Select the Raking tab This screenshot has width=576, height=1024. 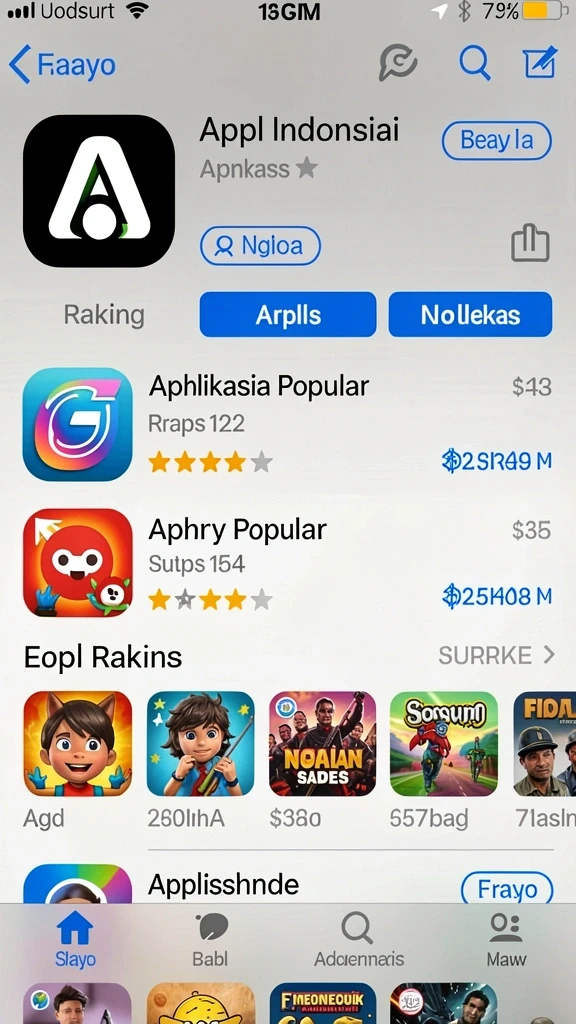point(104,315)
